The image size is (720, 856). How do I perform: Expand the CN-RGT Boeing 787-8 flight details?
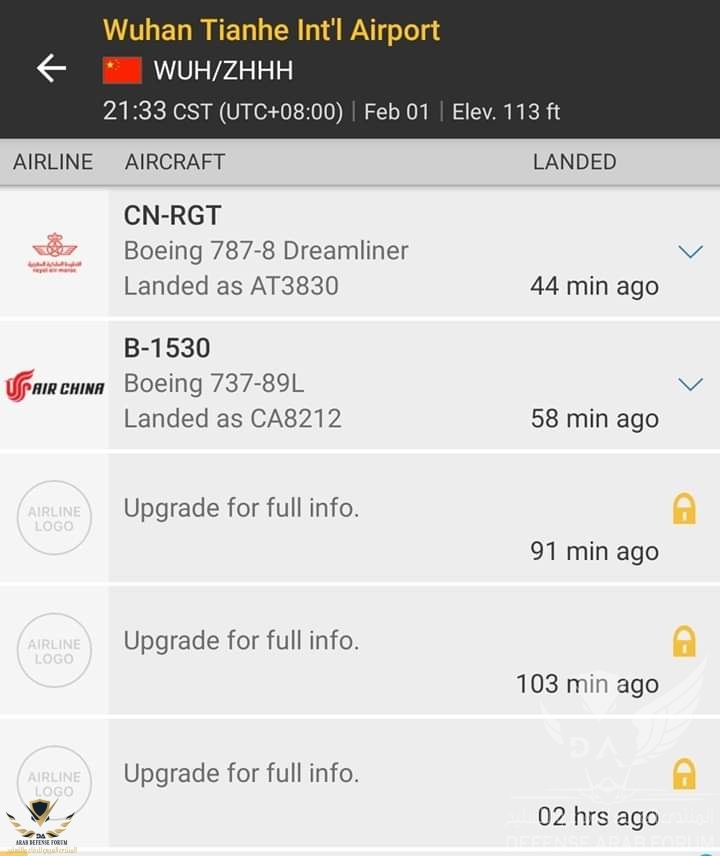click(690, 251)
